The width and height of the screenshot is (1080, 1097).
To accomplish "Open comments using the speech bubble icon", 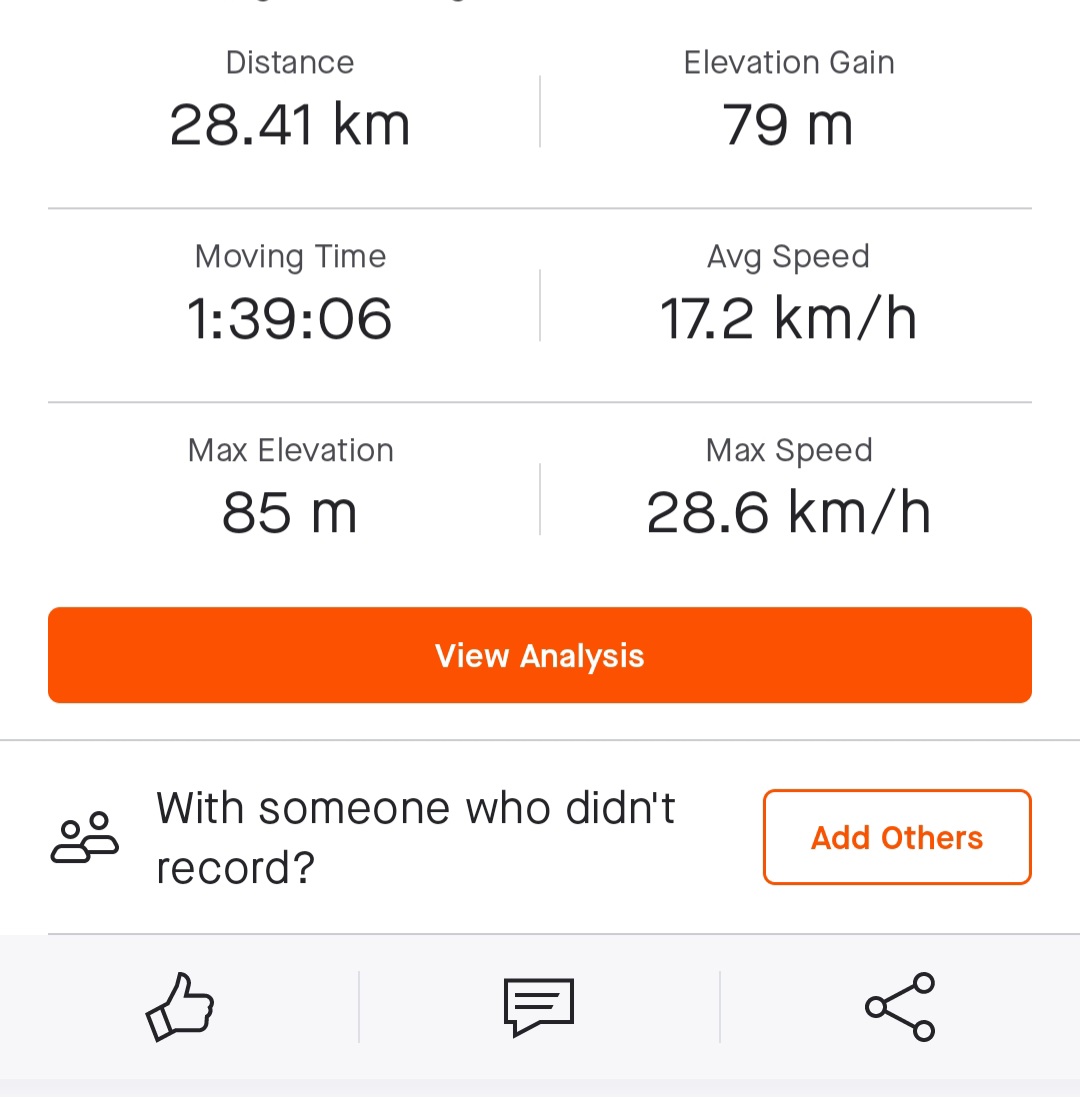I will point(538,1007).
